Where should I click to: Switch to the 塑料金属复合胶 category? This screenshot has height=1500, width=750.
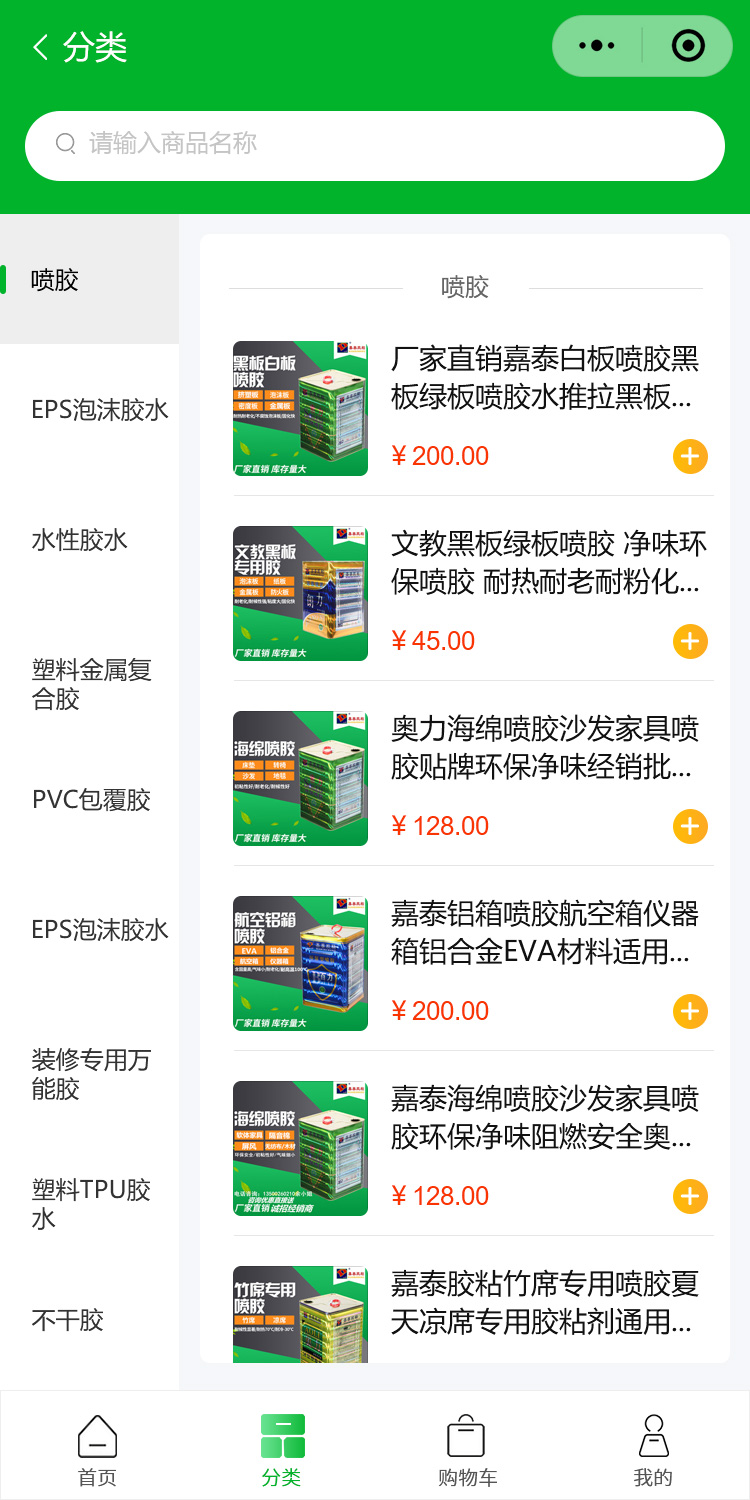[90, 684]
